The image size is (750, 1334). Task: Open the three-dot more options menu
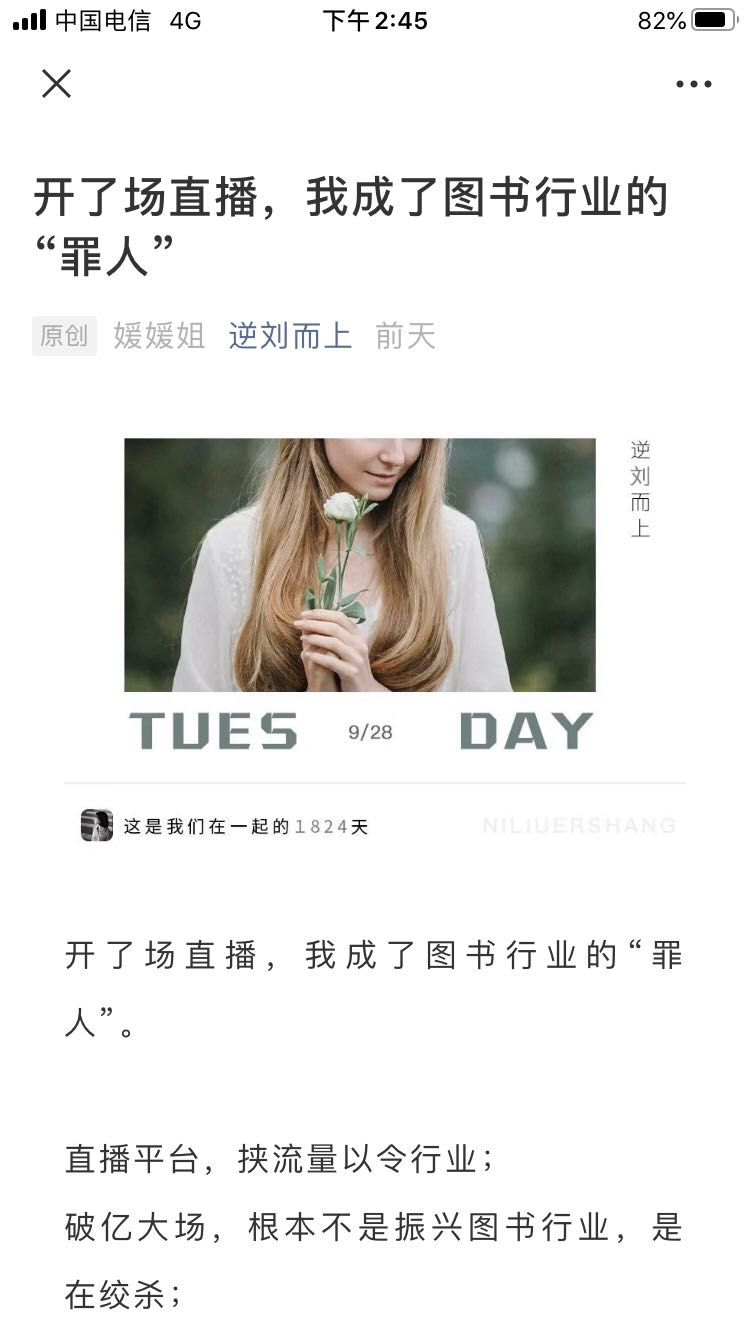(693, 84)
